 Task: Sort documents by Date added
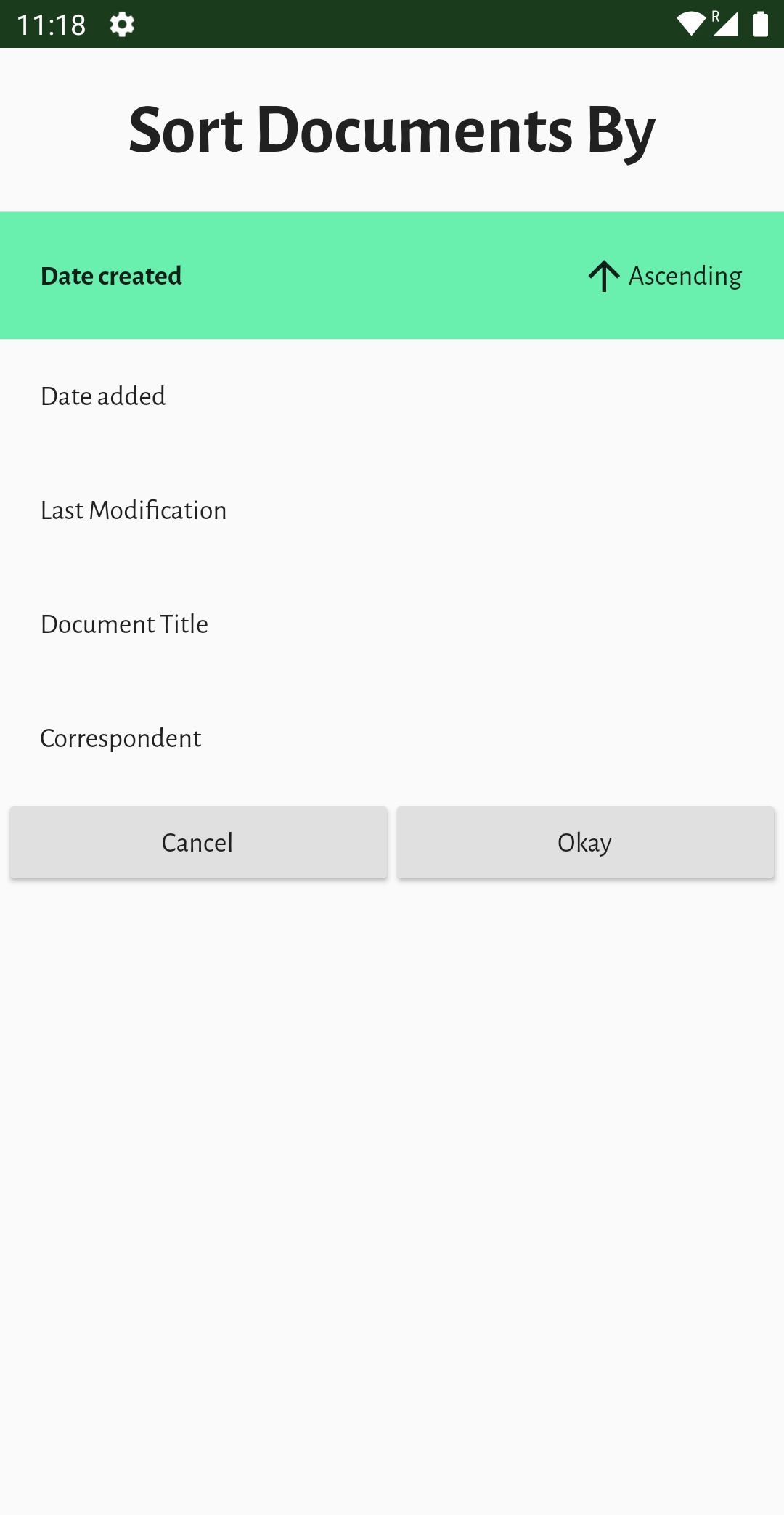[104, 396]
